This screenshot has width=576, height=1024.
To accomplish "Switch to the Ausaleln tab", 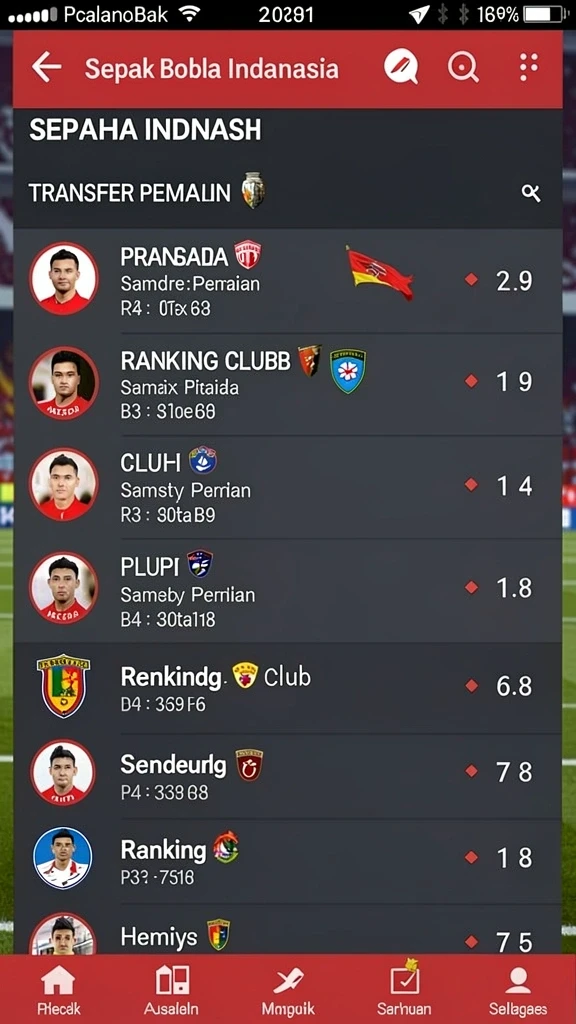I will point(172,991).
